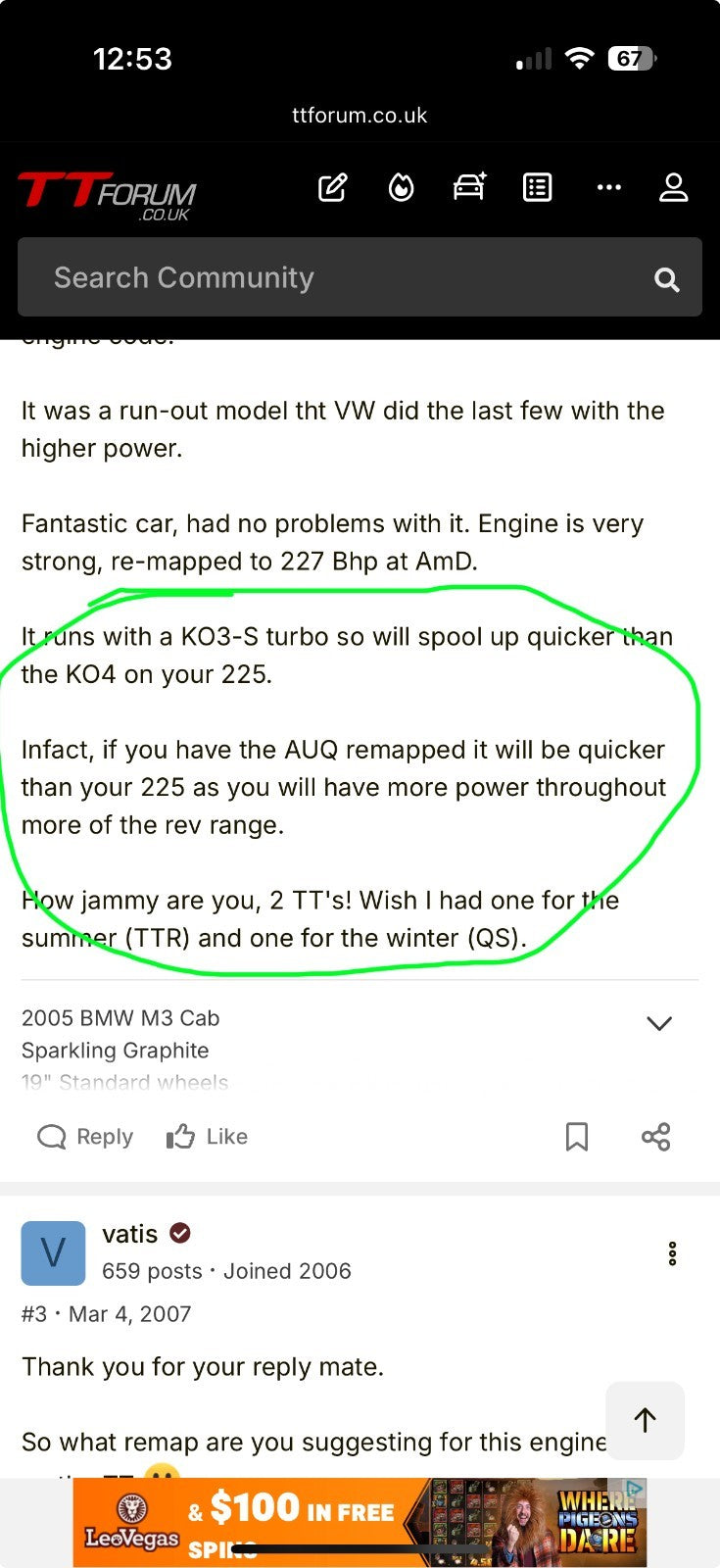720x1568 pixels.
Task: Expand the signature with the chevron
Action: [659, 1023]
